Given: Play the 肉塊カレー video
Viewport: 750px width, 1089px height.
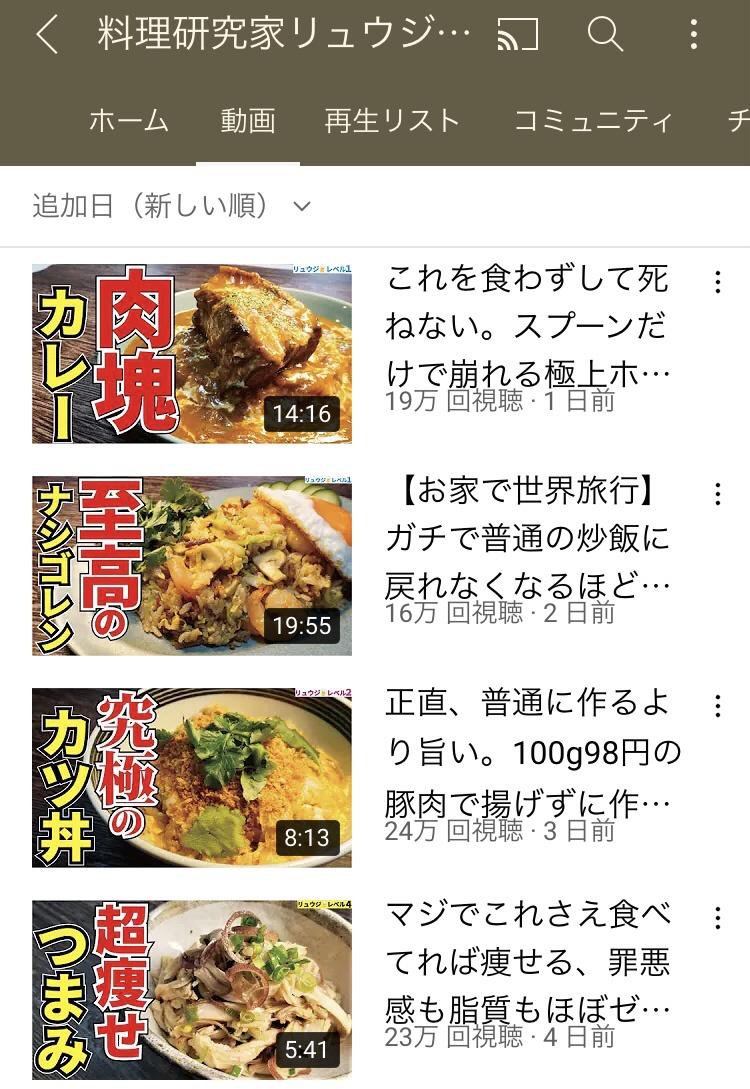Looking at the screenshot, I should pos(192,353).
